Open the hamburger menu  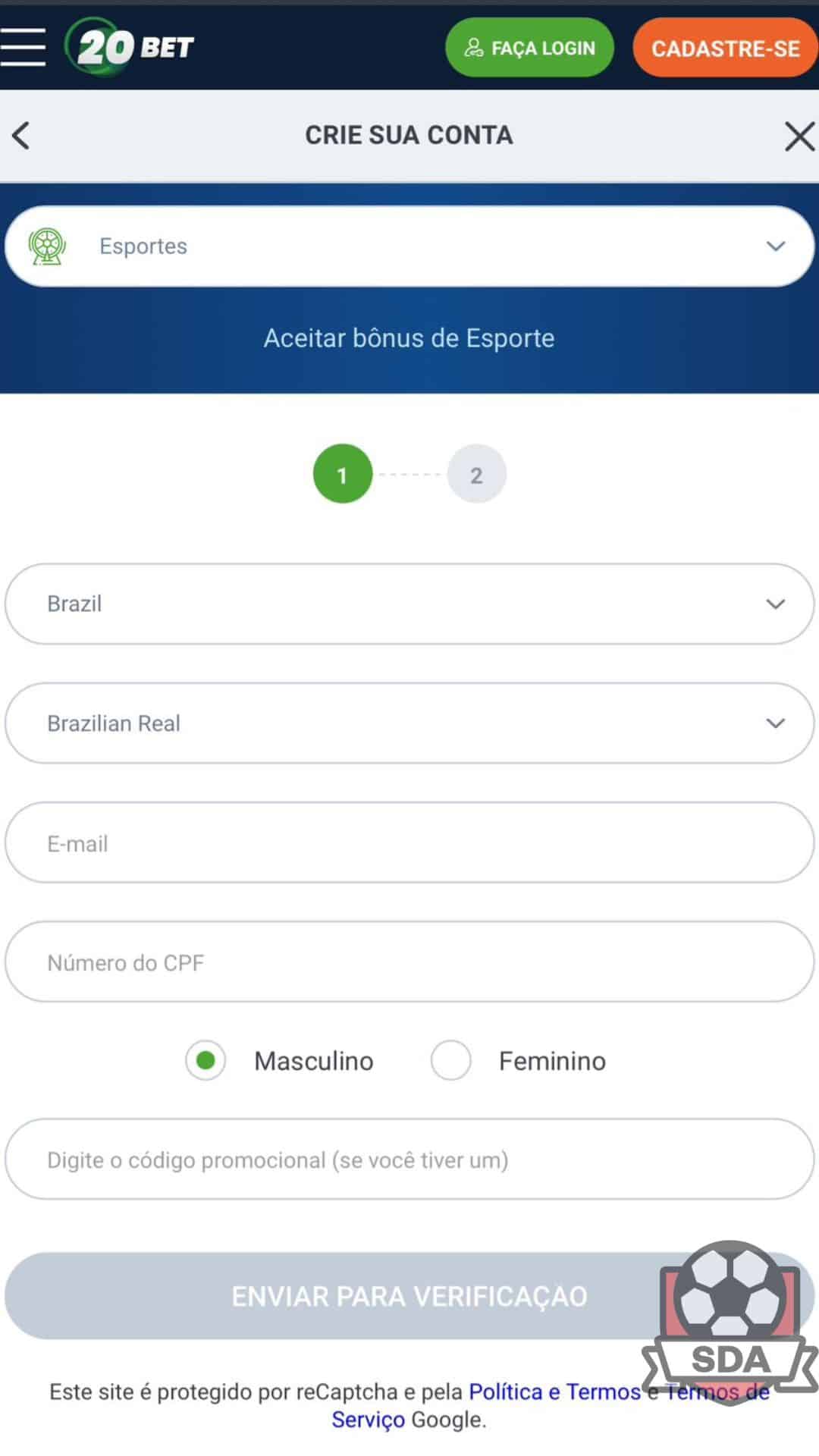(x=23, y=47)
